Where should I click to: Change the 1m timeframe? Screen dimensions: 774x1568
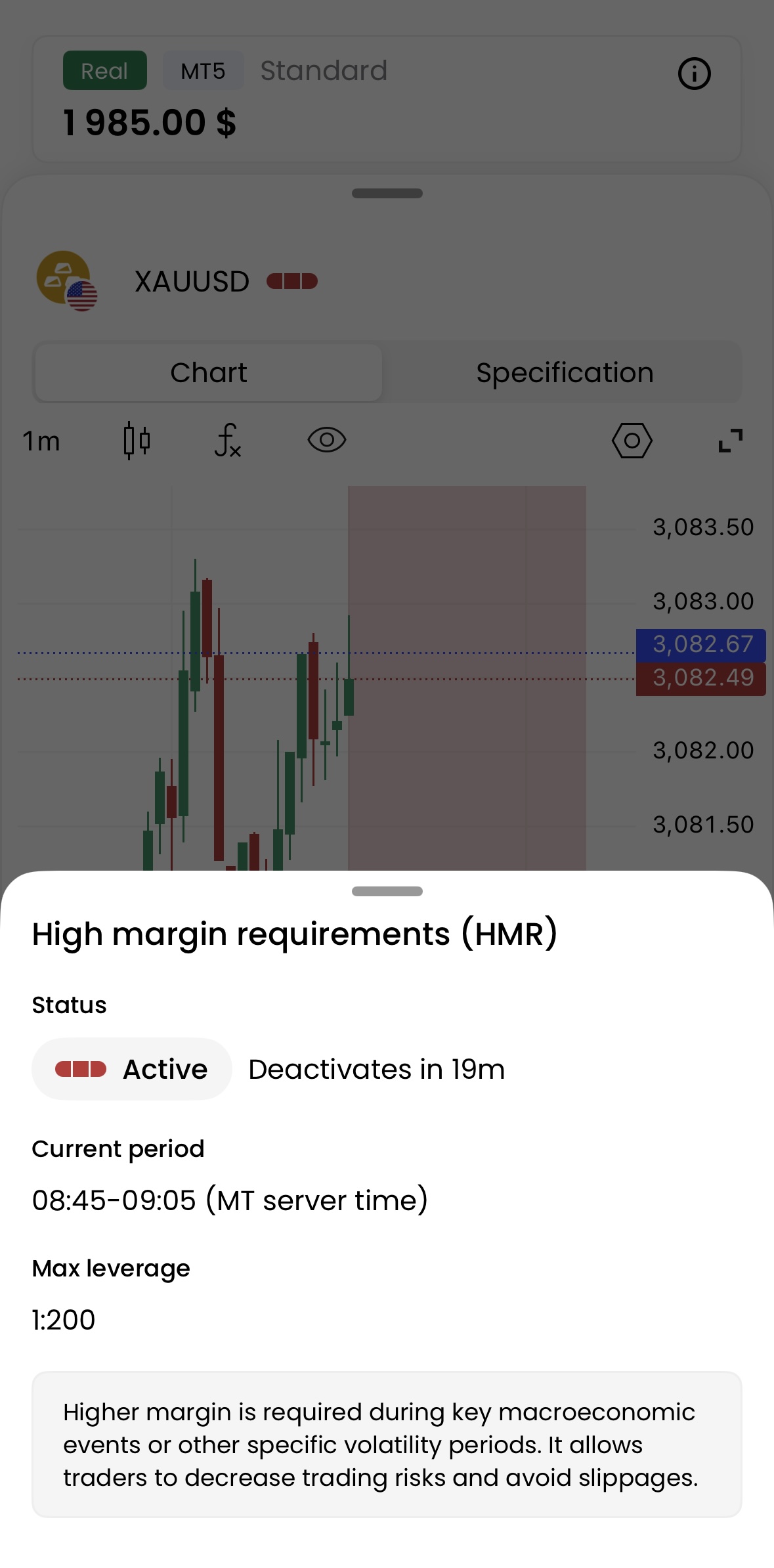(41, 441)
